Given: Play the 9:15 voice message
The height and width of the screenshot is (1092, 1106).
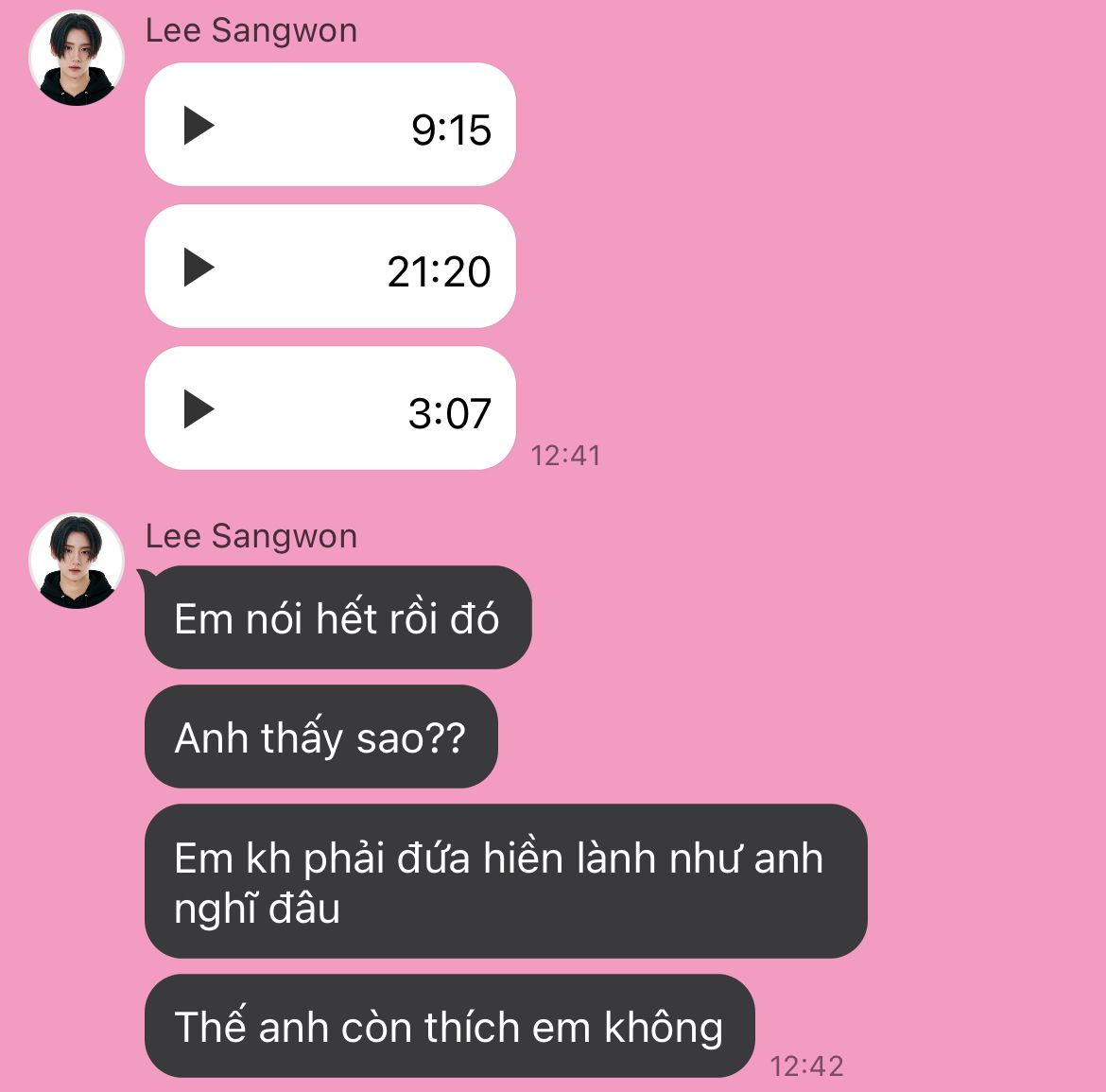Looking at the screenshot, I should tap(199, 126).
